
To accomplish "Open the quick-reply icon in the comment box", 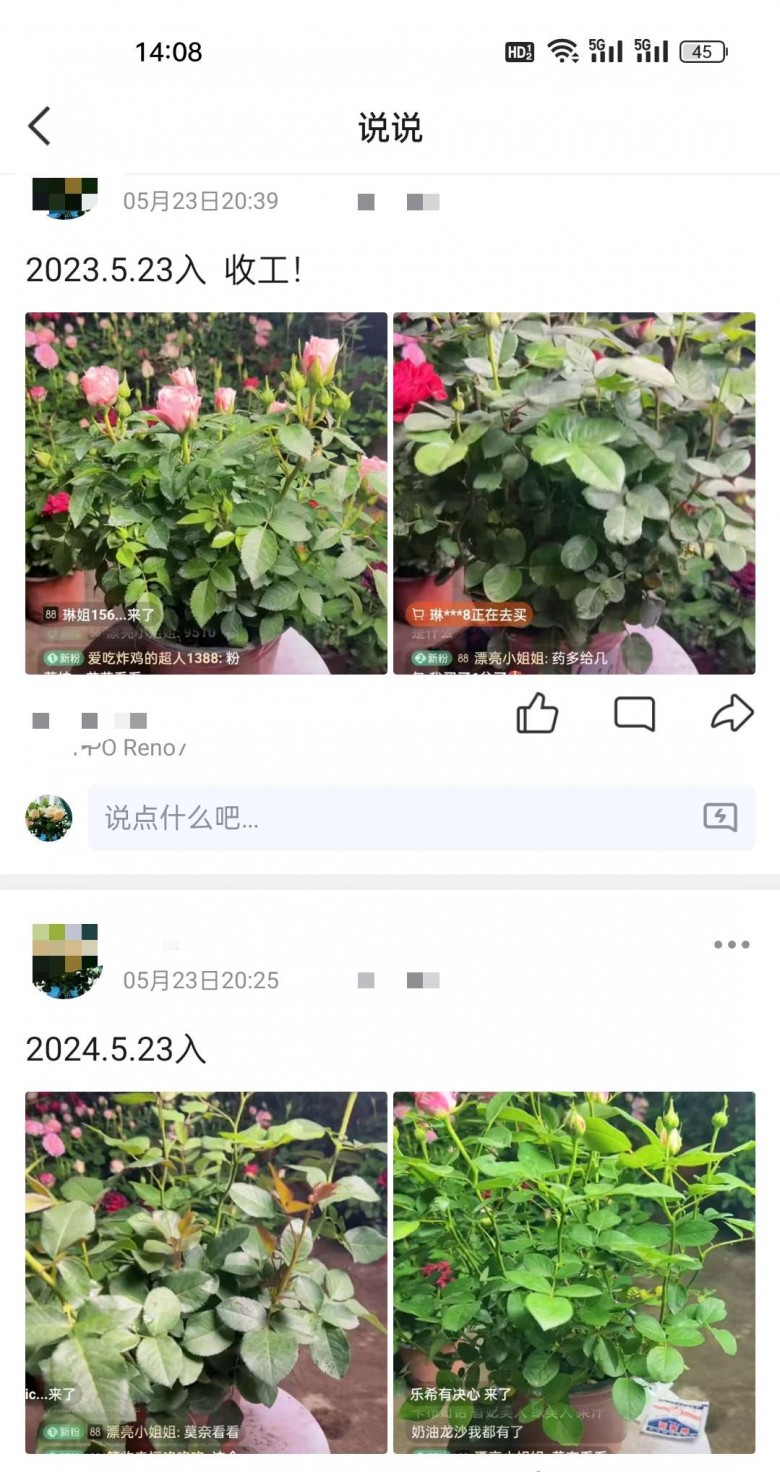I will tap(720, 817).
